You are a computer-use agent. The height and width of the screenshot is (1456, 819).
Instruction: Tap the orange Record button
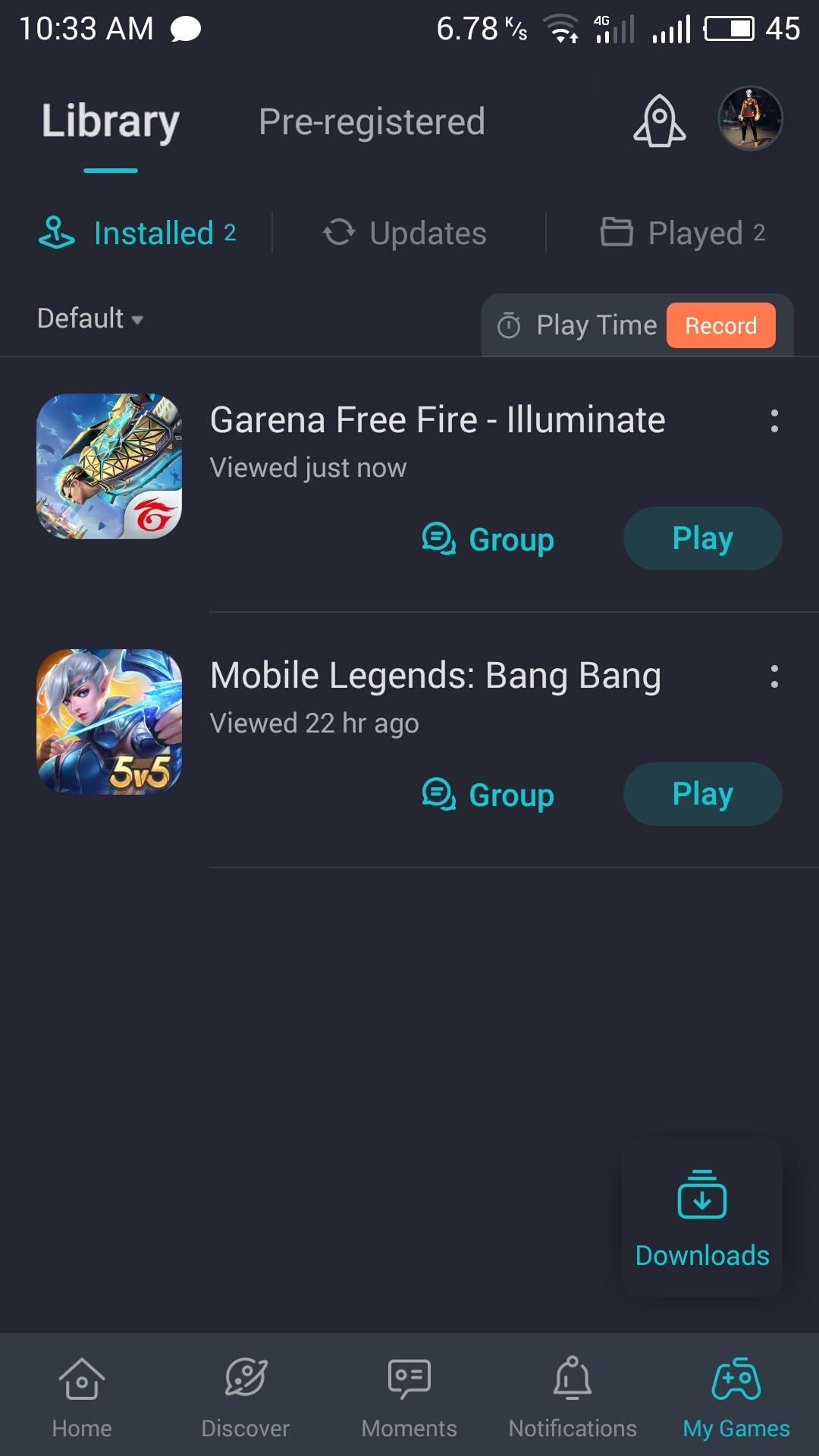[720, 325]
